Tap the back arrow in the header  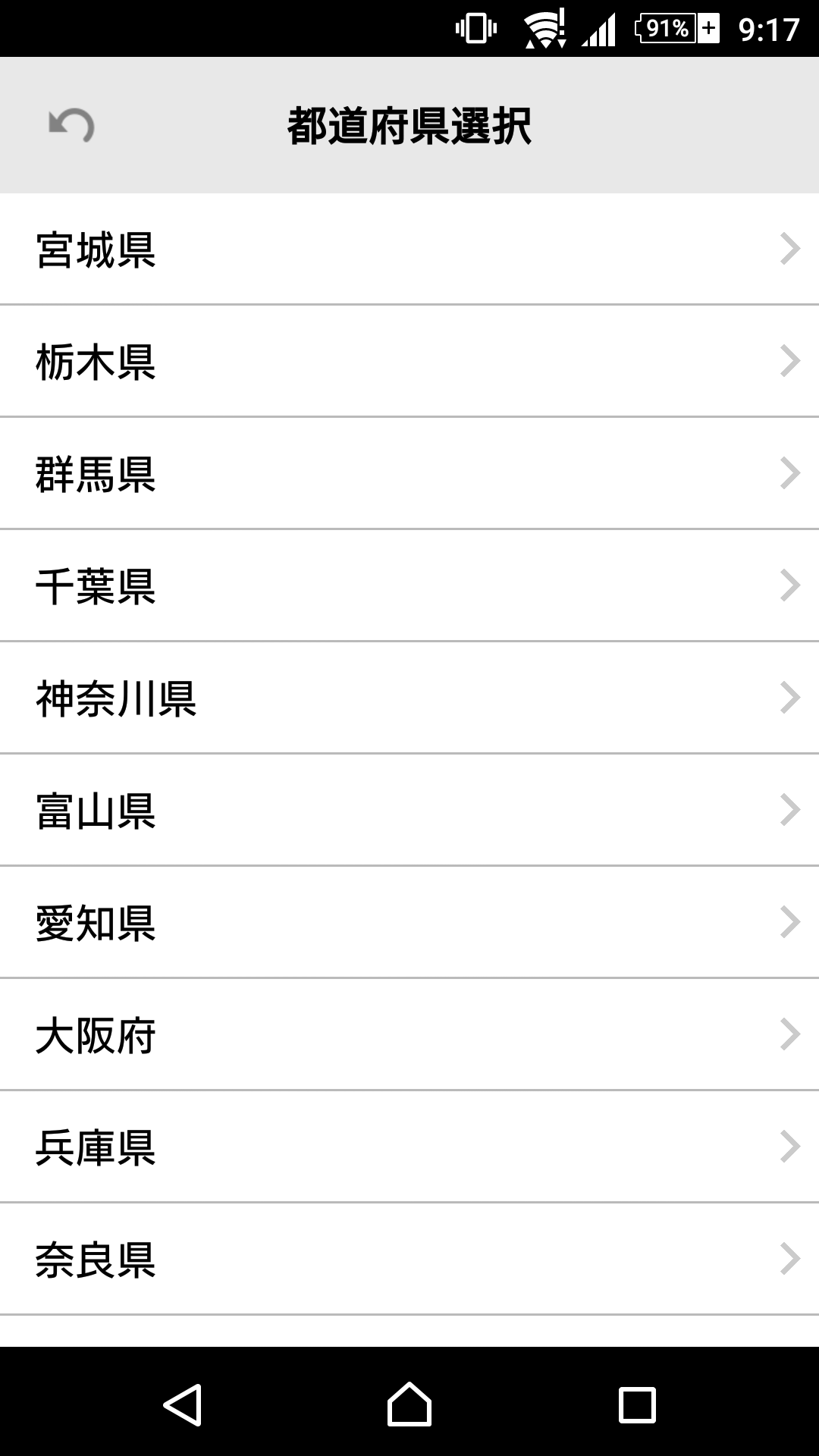click(71, 125)
